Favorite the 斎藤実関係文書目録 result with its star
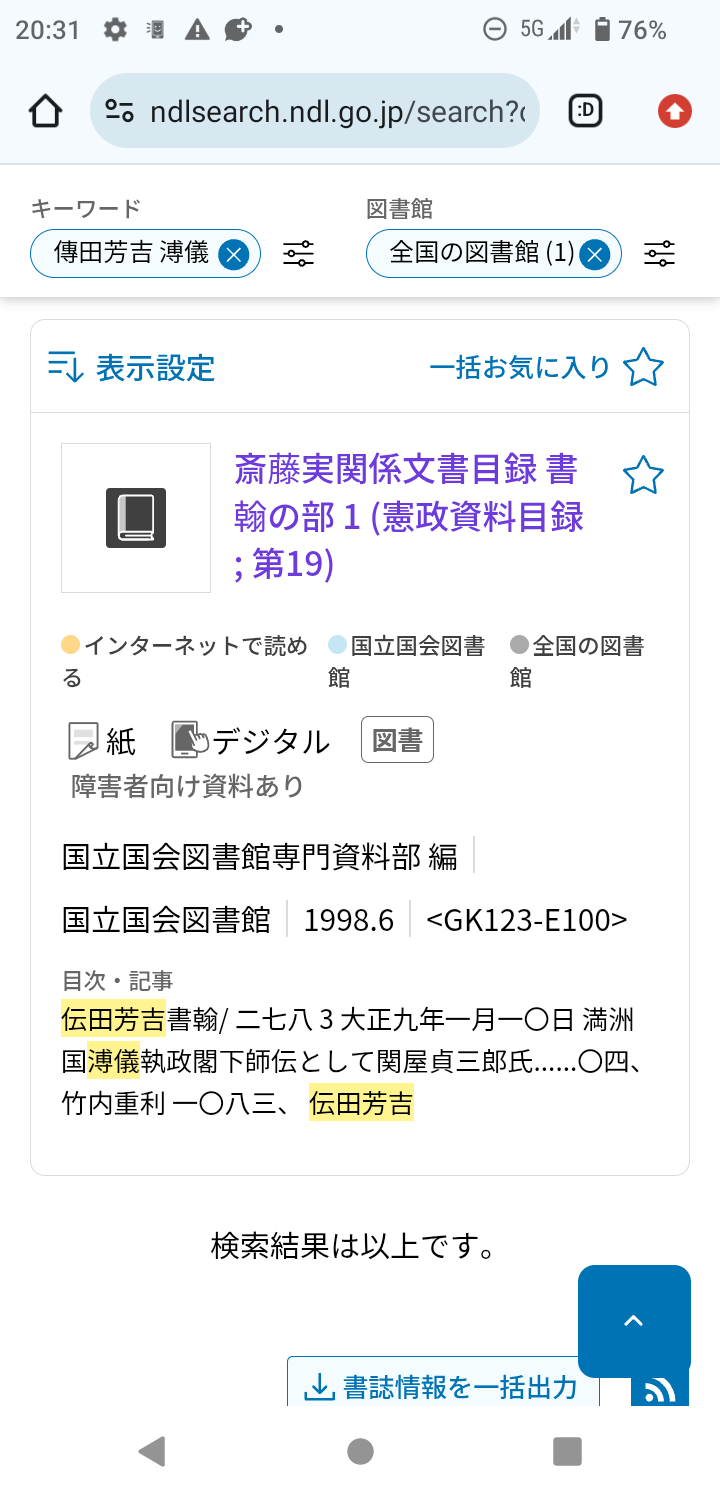 642,476
